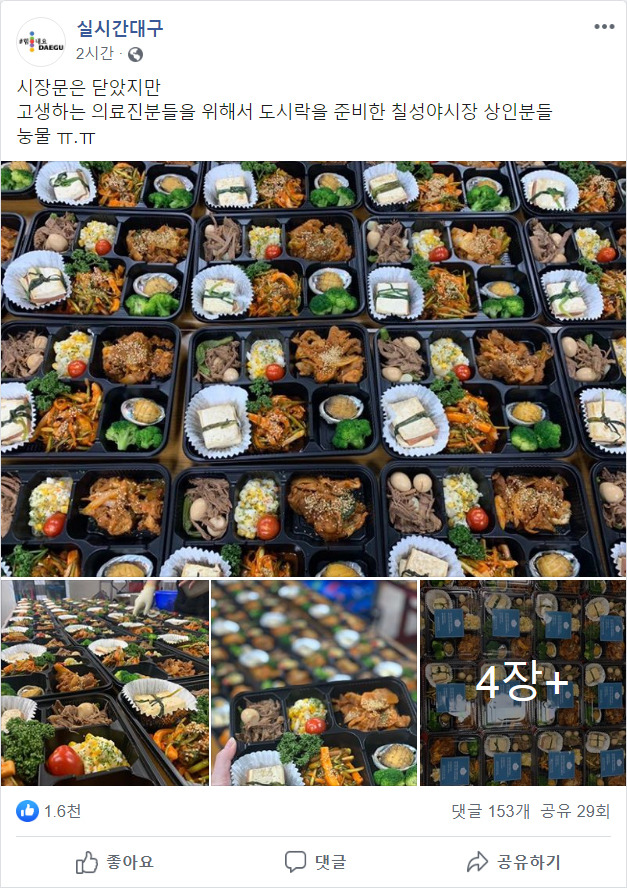View the 29 shares (공유 29회)
This screenshot has width=627, height=888.
coord(575,811)
